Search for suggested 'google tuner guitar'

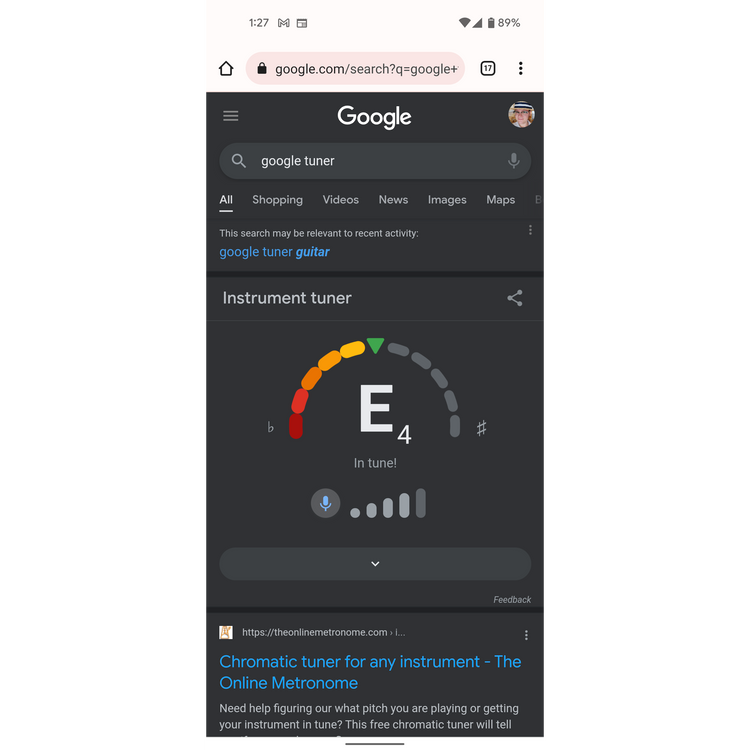(274, 252)
